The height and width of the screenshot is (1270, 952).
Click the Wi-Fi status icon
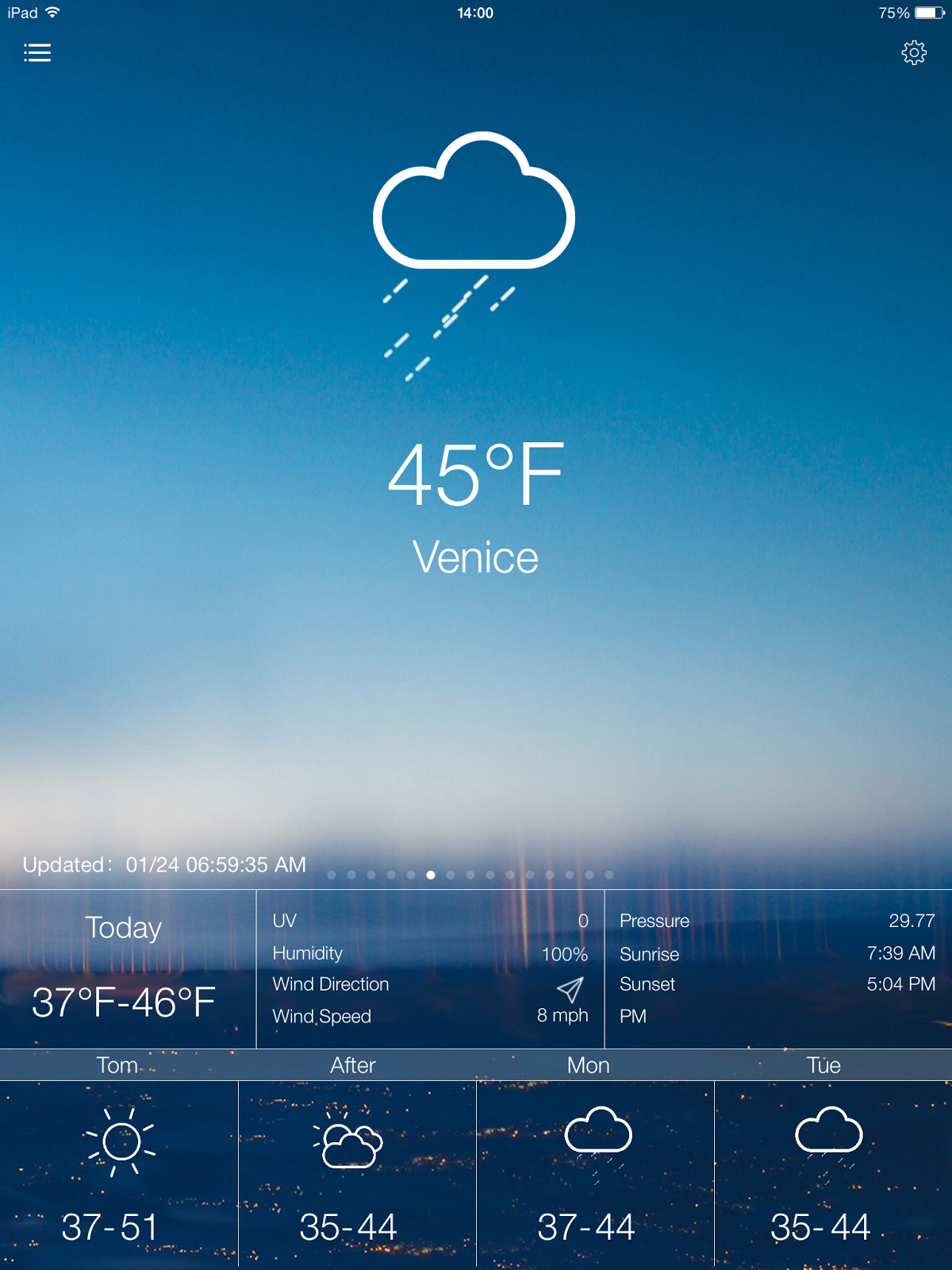point(52,12)
